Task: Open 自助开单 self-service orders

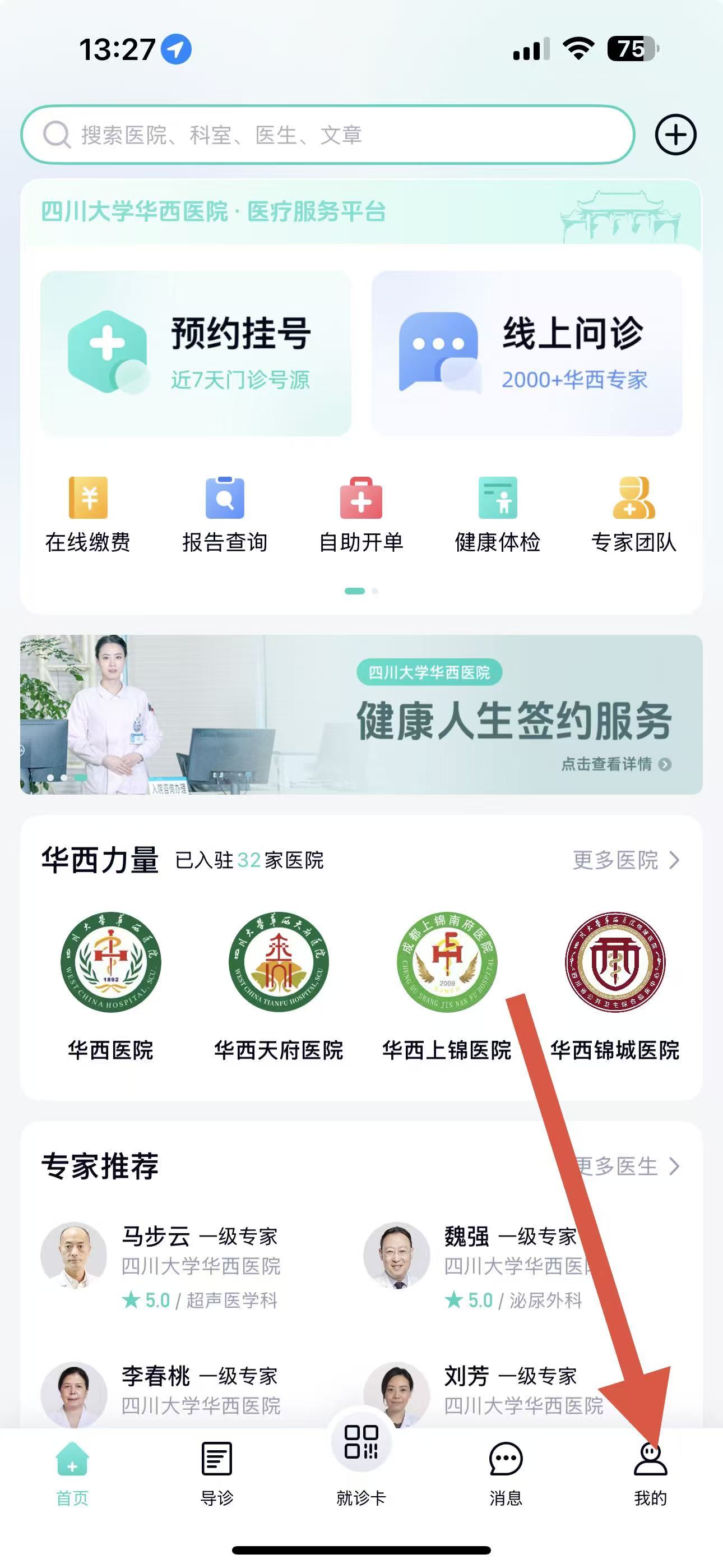Action: pos(361,514)
